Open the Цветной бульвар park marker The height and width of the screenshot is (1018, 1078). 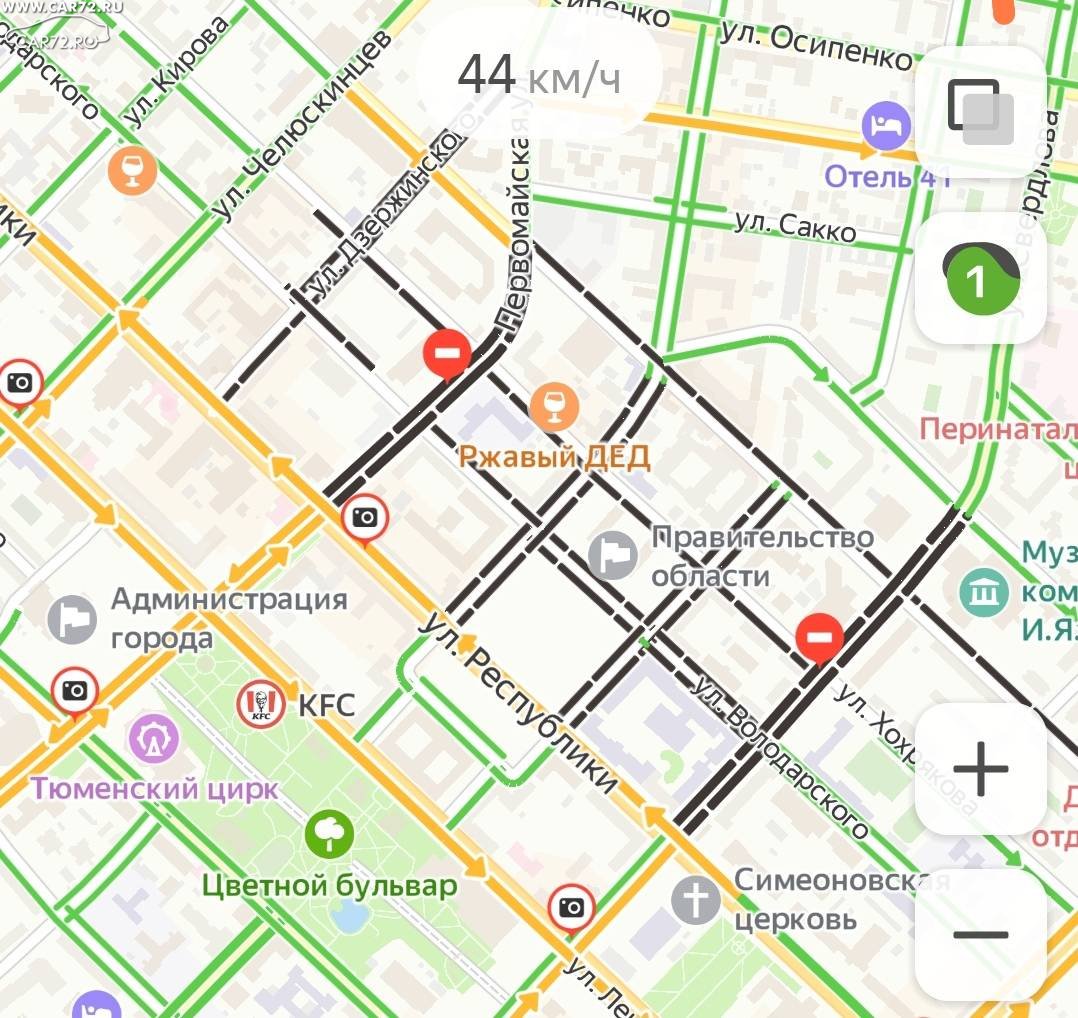(x=330, y=835)
